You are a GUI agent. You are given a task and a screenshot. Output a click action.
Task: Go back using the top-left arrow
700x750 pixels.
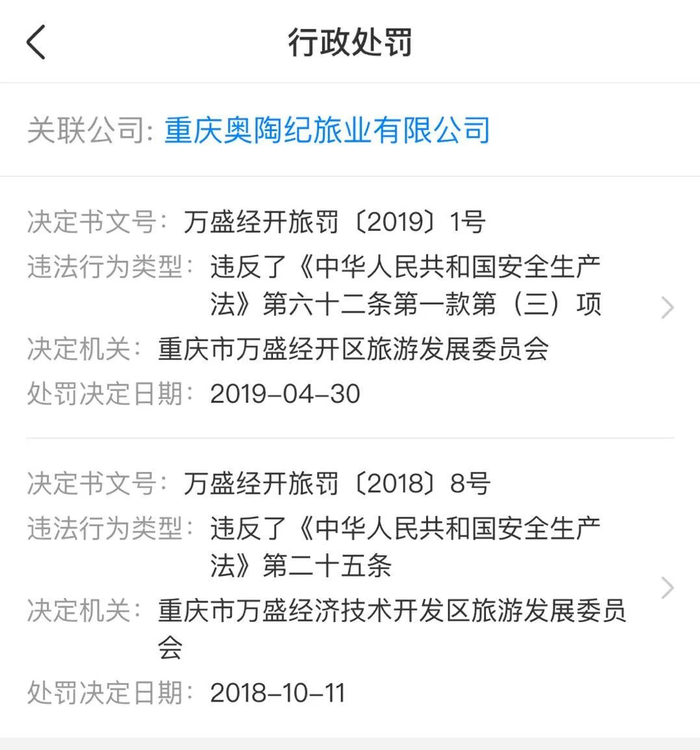click(x=36, y=42)
